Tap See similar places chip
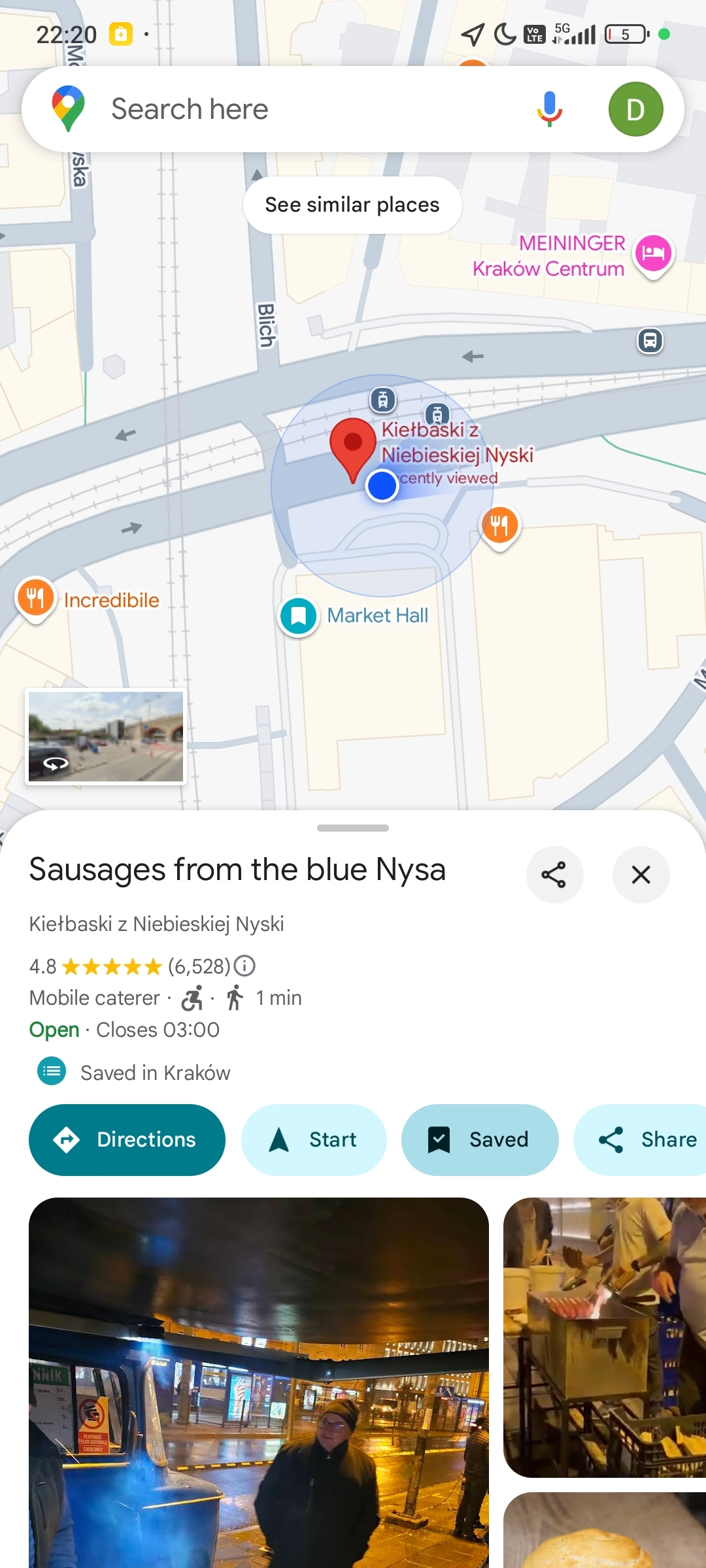This screenshot has height=1568, width=706. pos(352,205)
